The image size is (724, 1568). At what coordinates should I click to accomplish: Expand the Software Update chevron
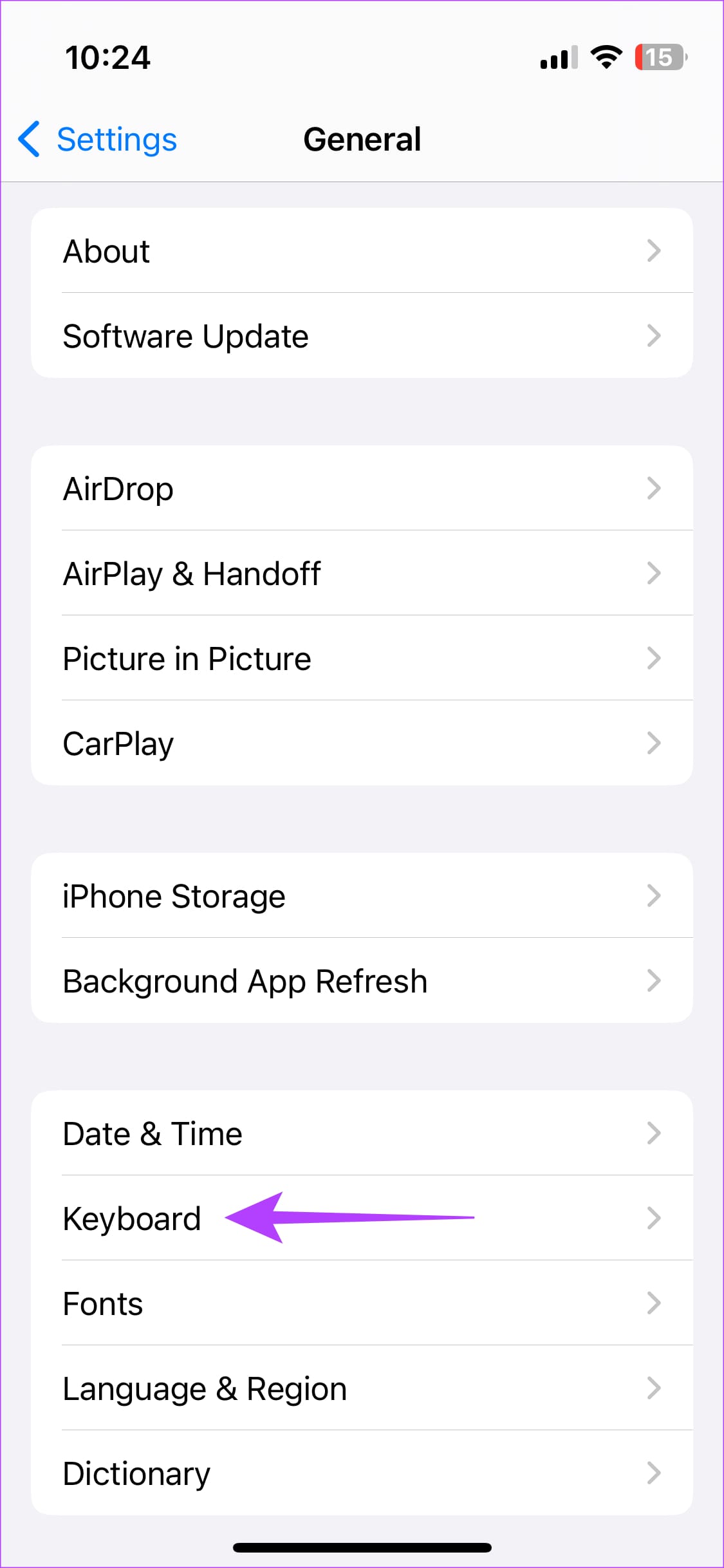(x=654, y=335)
